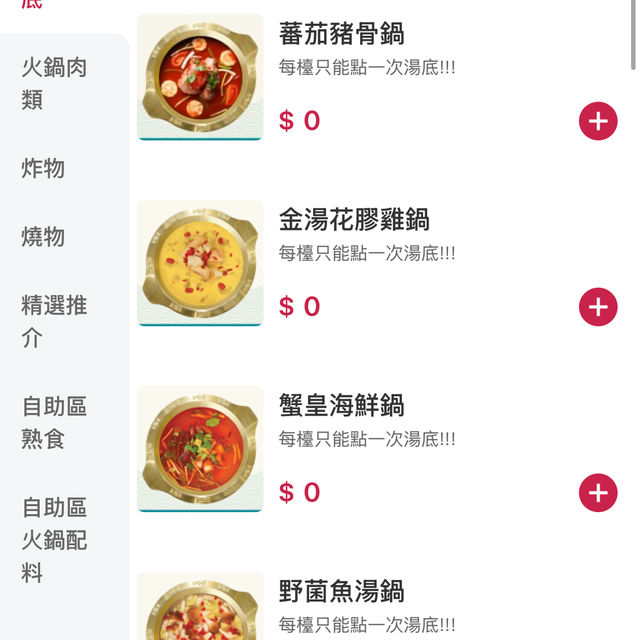Select the 炸物 category
The image size is (640, 640).
[43, 168]
